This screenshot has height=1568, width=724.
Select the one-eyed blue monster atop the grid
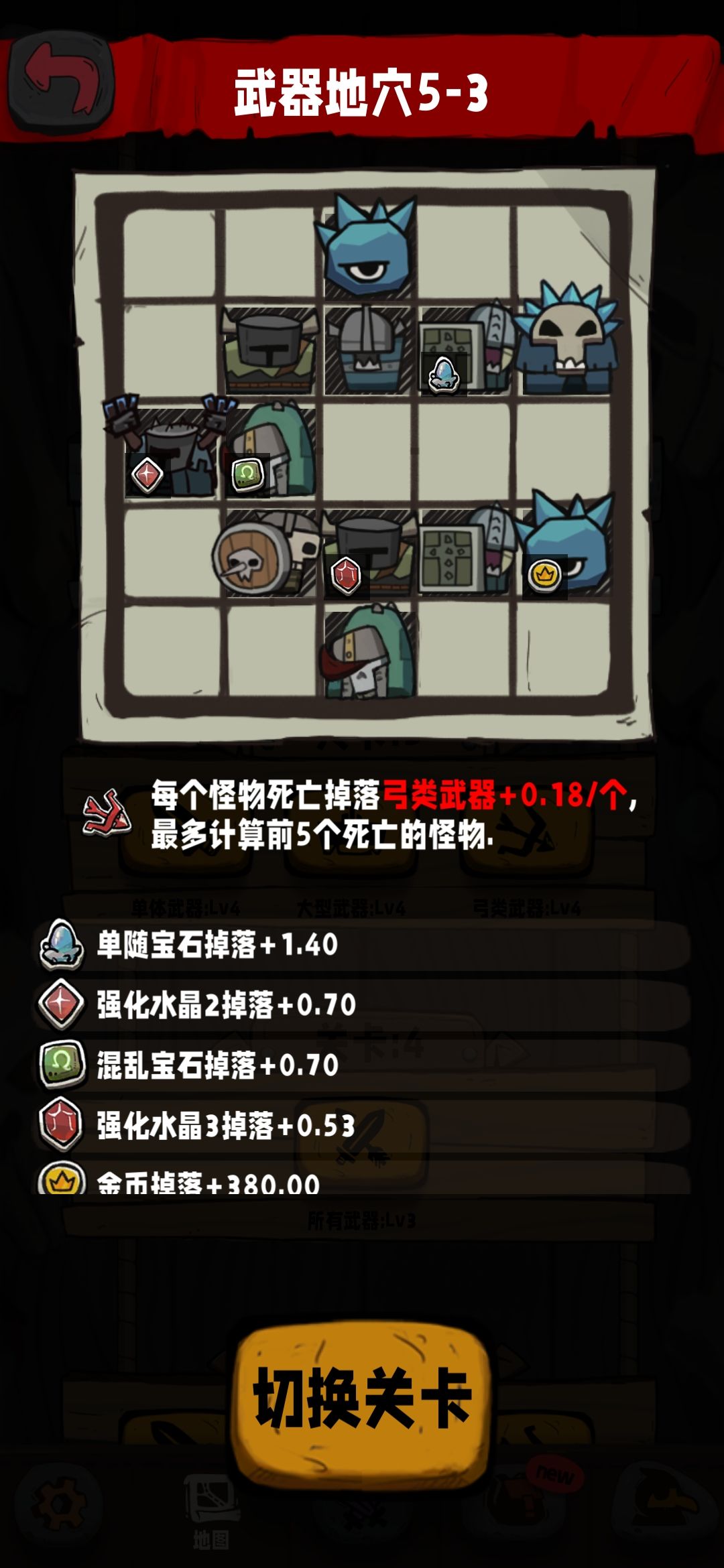(x=368, y=251)
